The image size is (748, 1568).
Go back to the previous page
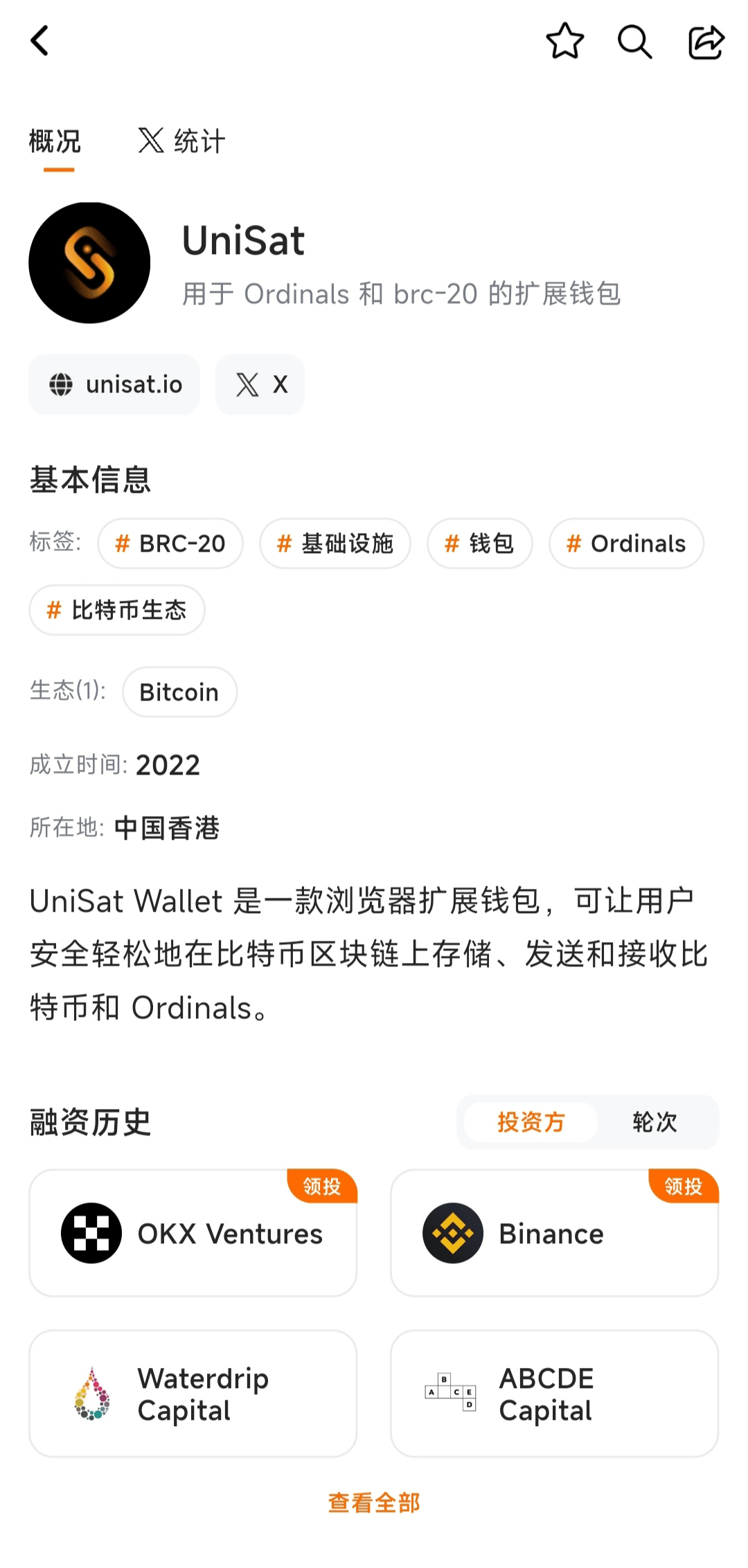click(40, 41)
